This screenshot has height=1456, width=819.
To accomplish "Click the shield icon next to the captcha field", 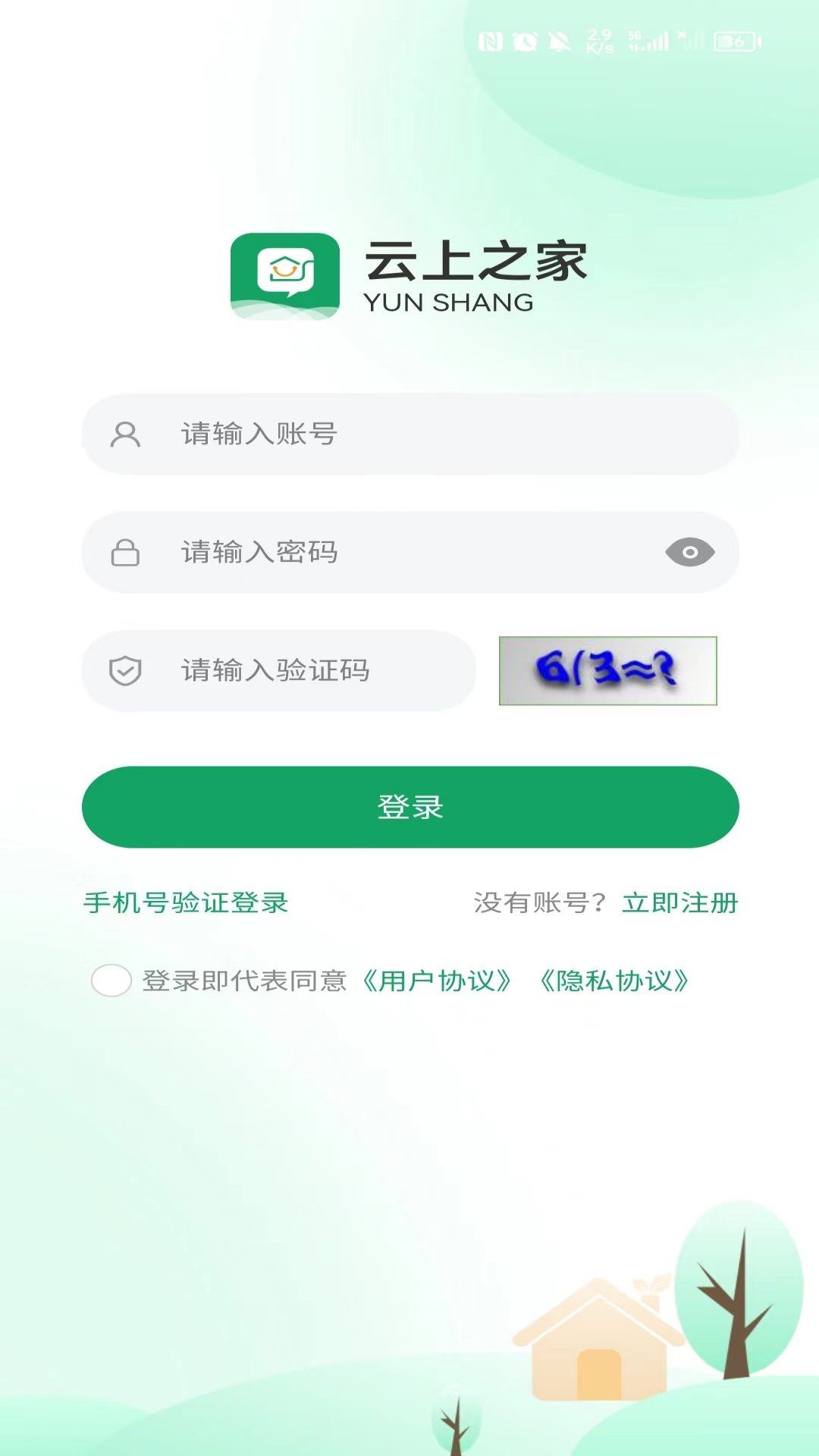I will point(126,670).
